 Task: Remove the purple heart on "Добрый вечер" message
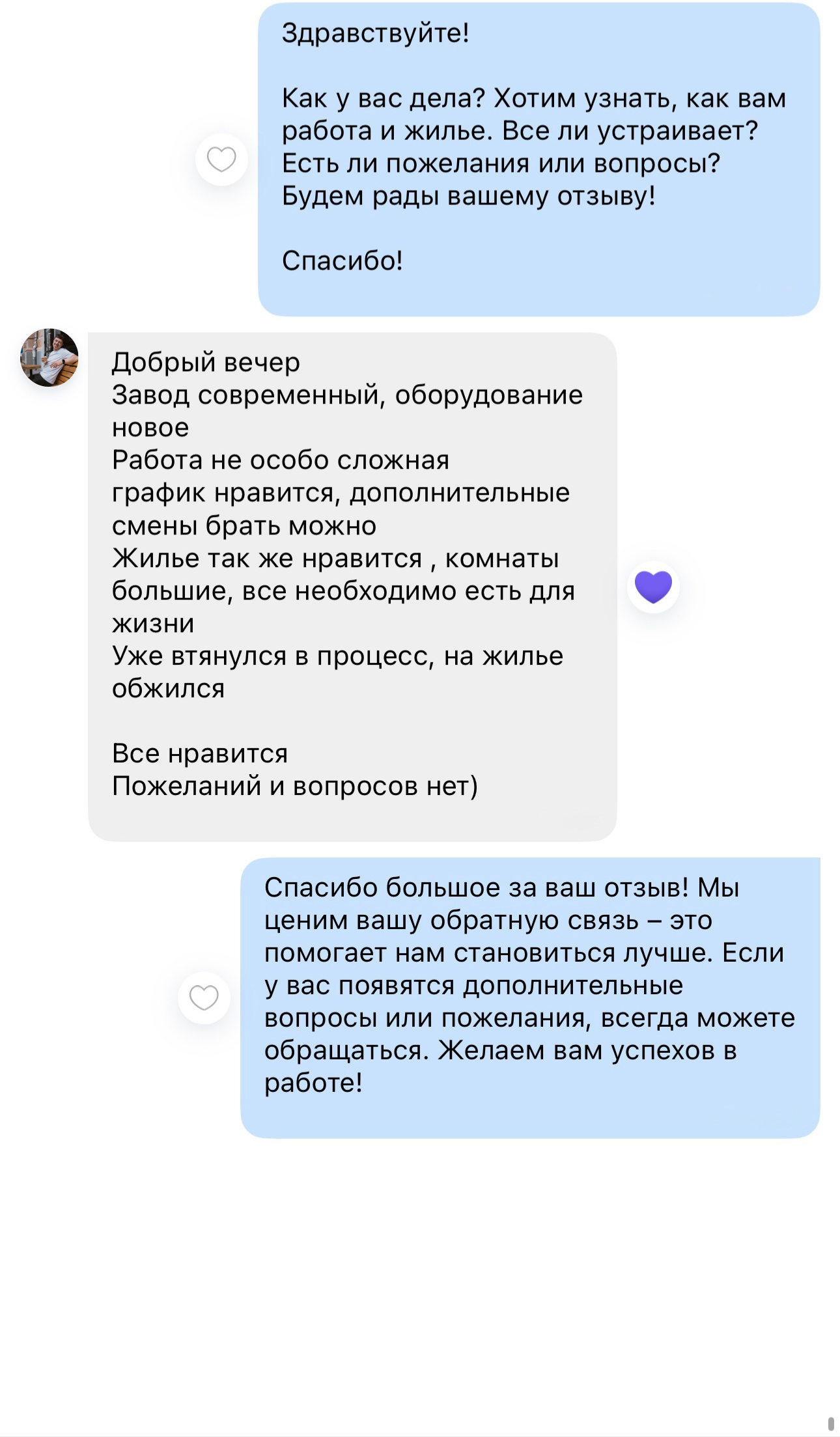[x=653, y=587]
